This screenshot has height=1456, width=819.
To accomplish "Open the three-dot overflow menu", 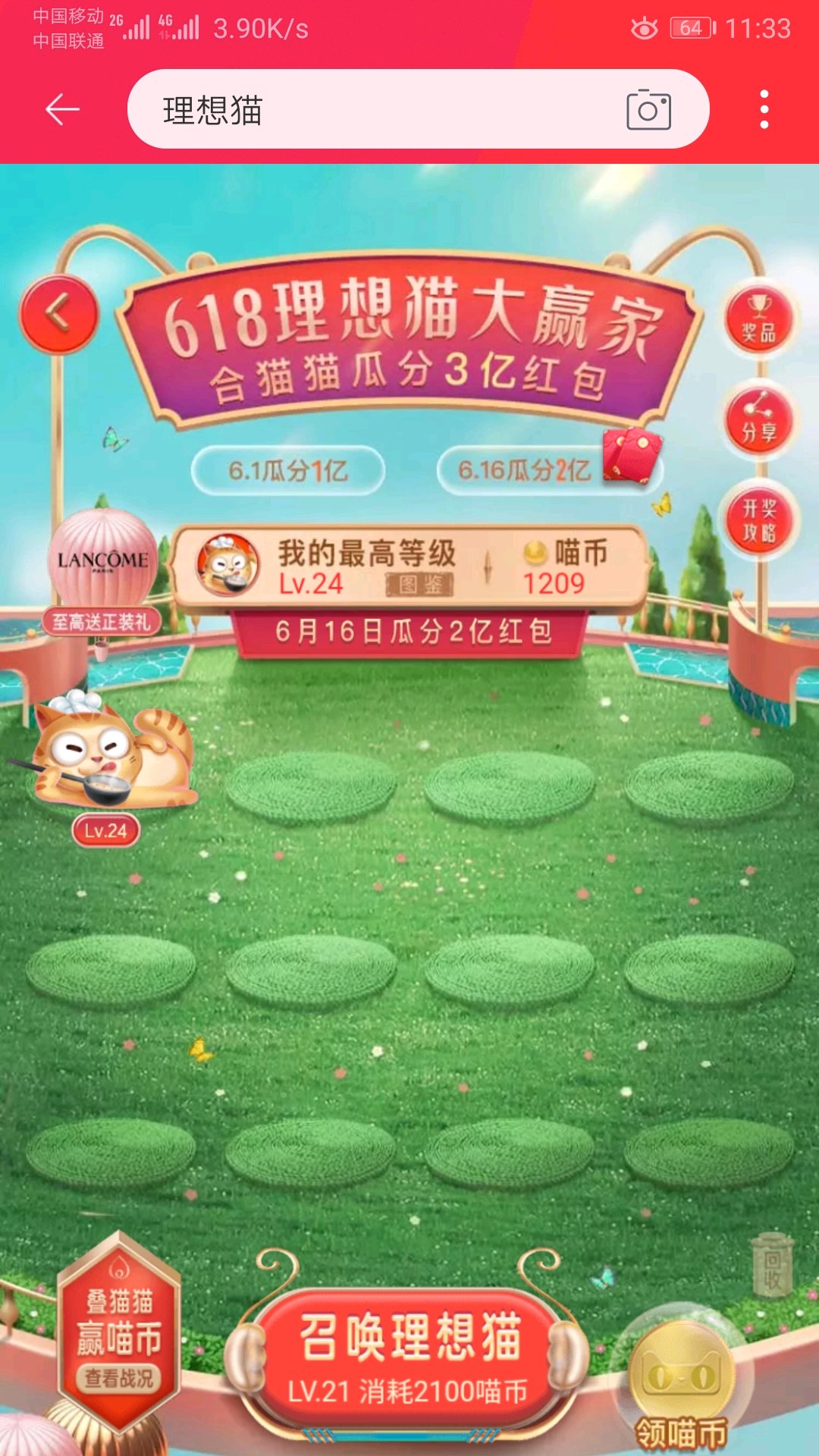I will 764,109.
